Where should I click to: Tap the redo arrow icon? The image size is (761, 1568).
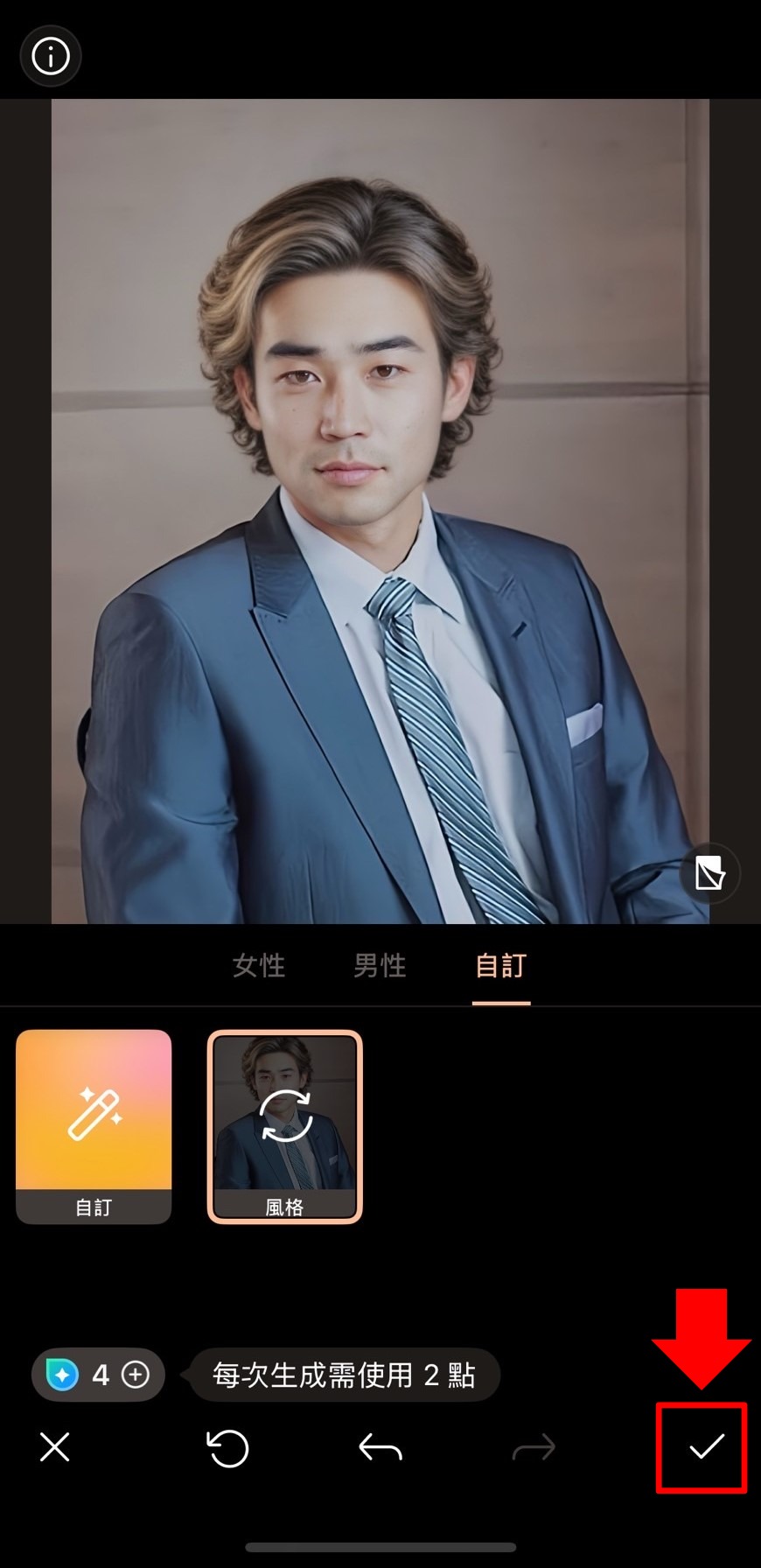coord(532,1448)
